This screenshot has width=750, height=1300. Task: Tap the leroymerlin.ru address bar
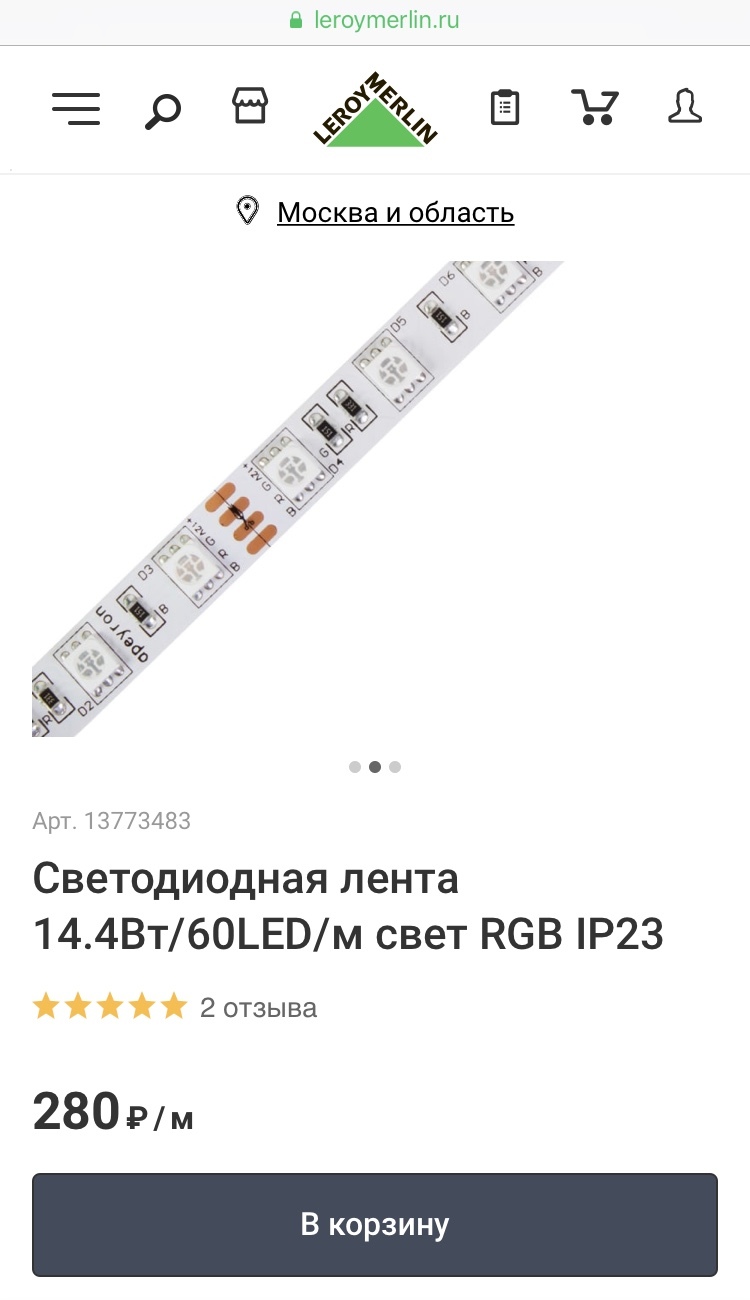pos(375,20)
